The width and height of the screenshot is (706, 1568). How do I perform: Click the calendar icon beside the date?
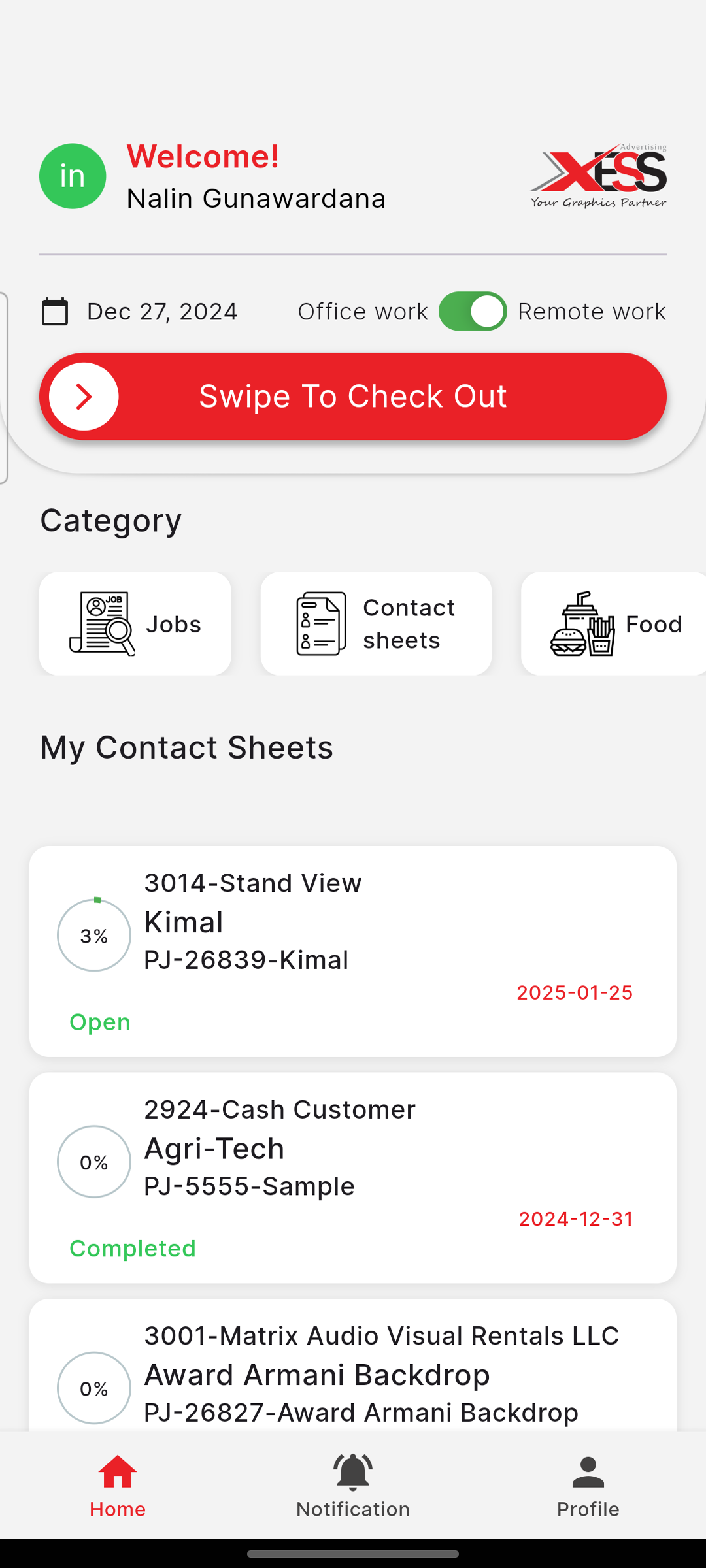click(56, 311)
